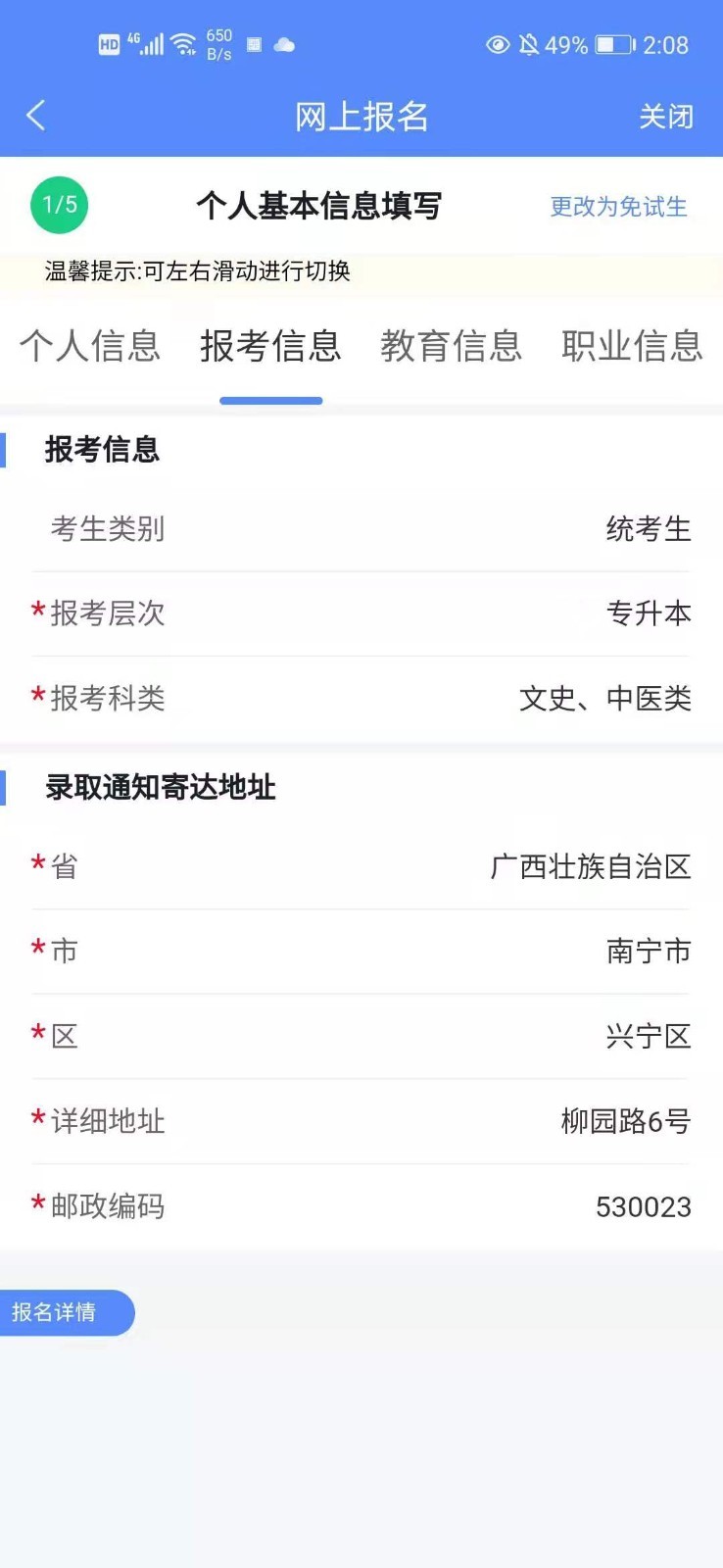Select 专升本 as 报考层次
Image resolution: width=723 pixels, height=1568 pixels.
pos(649,614)
